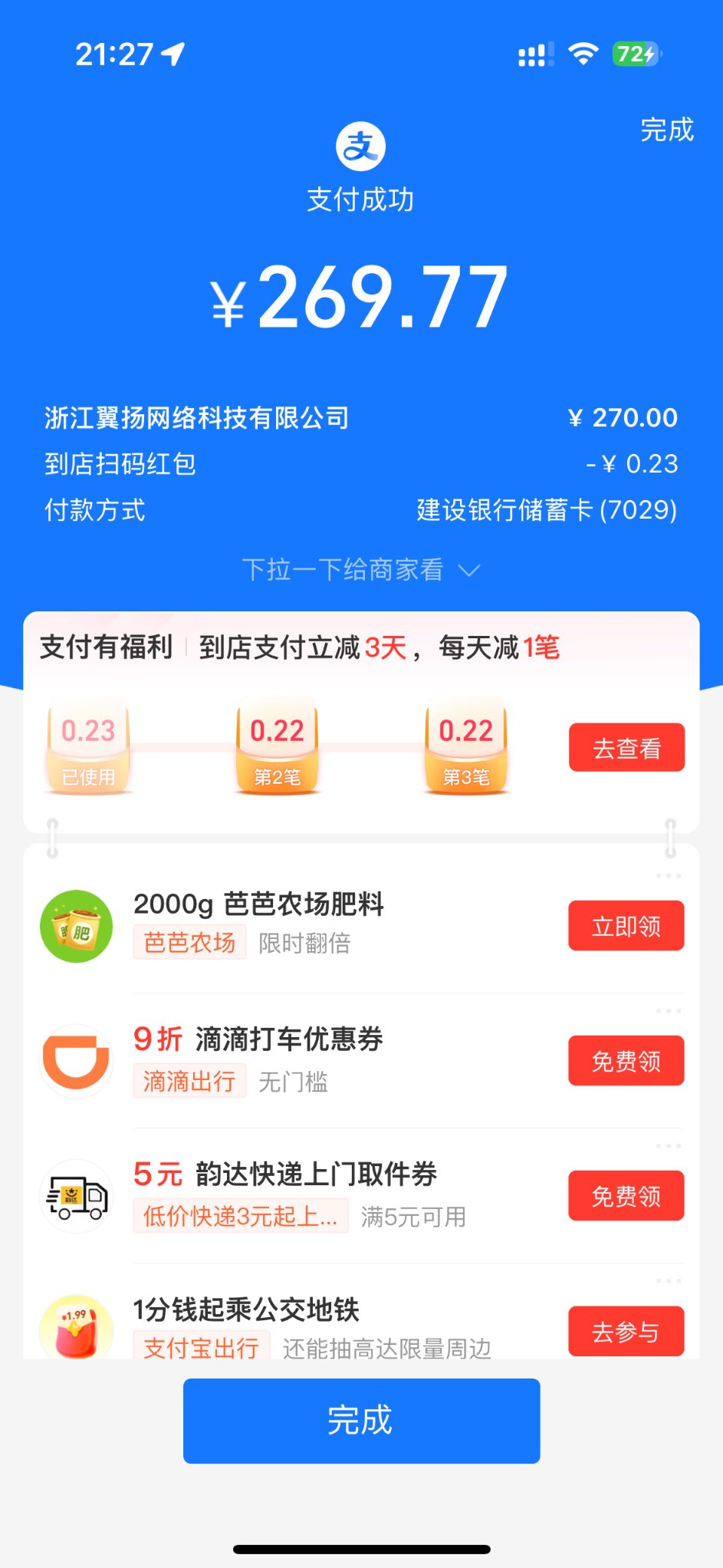Tap the red 去查看 button
The image size is (723, 1568).
point(626,747)
